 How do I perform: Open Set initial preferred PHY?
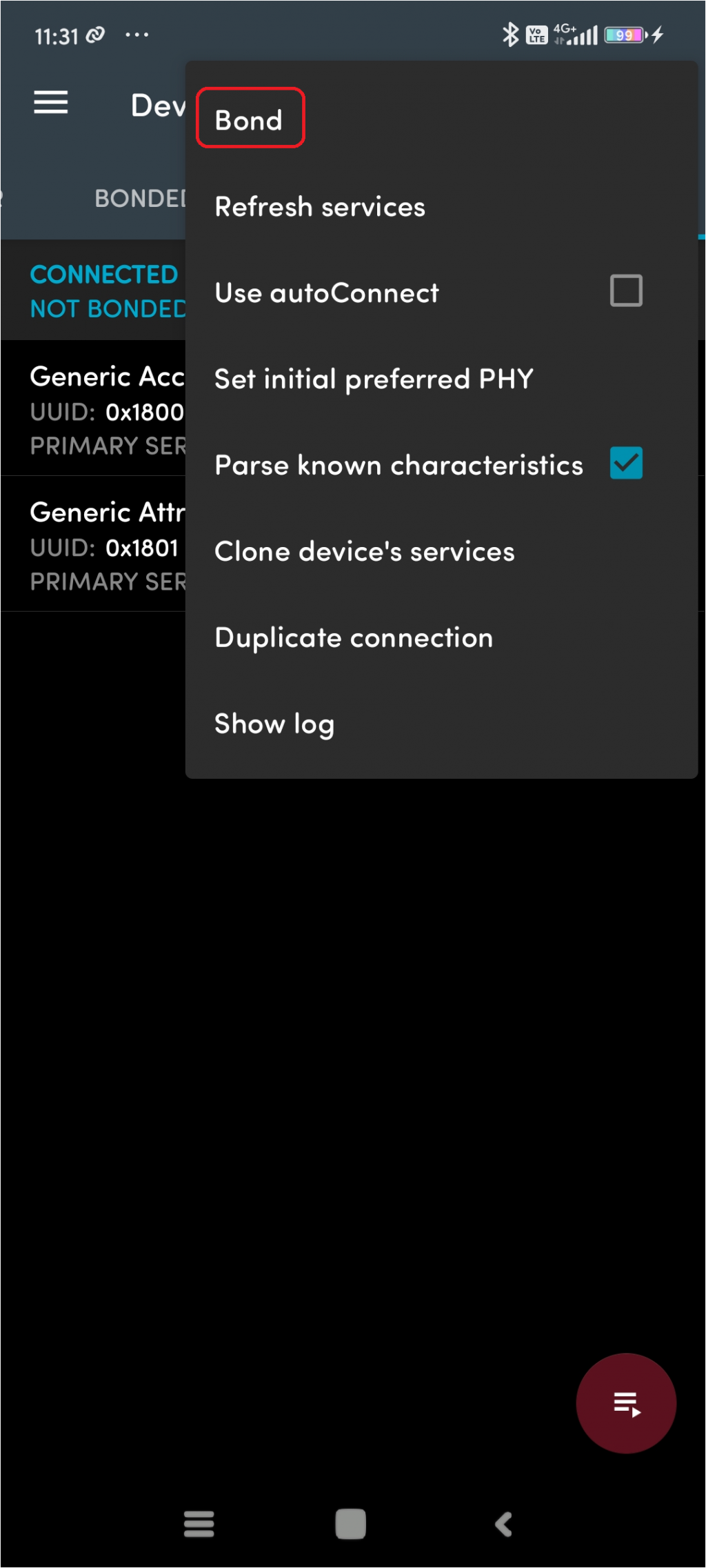tap(374, 379)
